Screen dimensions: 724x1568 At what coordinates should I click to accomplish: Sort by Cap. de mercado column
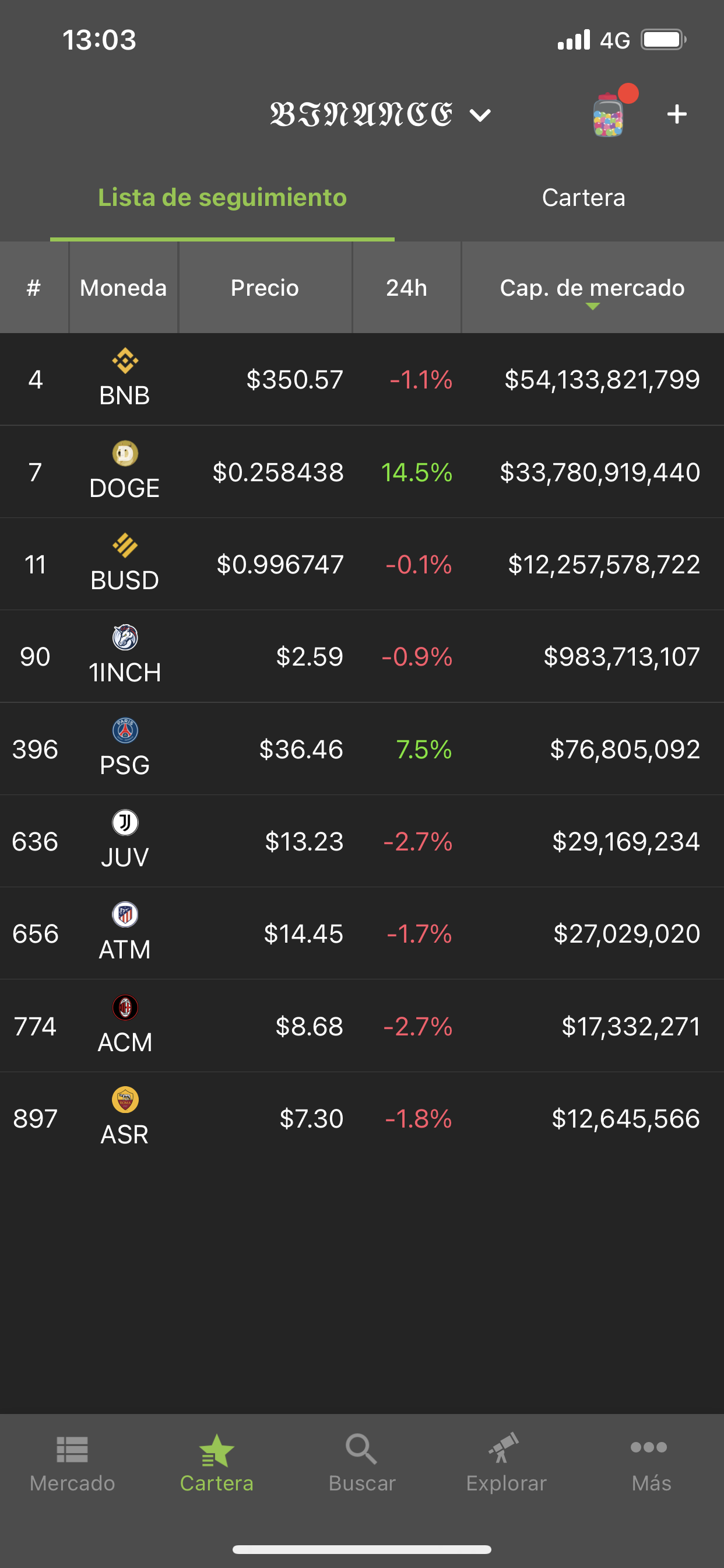(592, 288)
